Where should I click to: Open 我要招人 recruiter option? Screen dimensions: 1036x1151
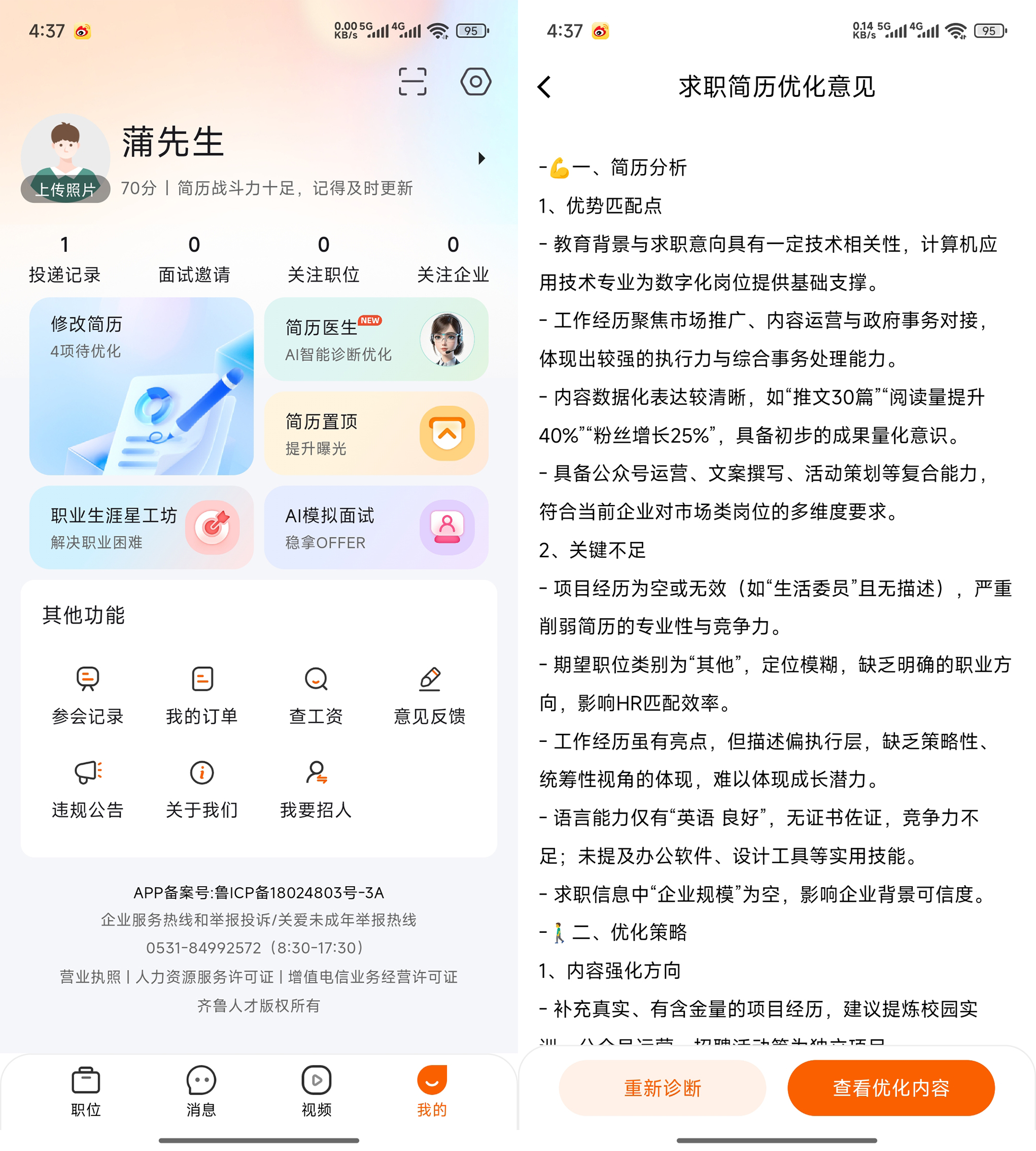pos(316,789)
